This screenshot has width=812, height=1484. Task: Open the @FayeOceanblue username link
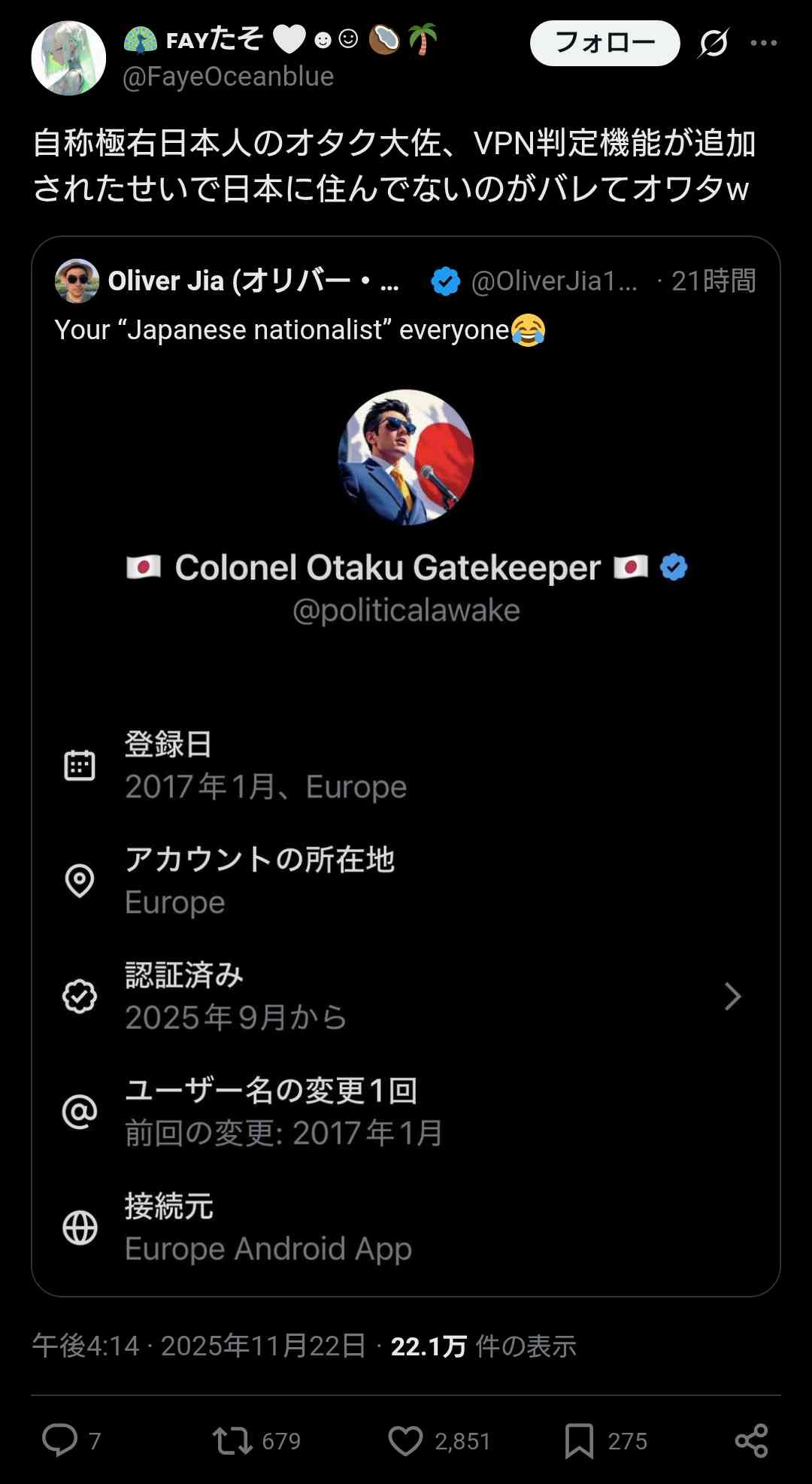tap(228, 77)
